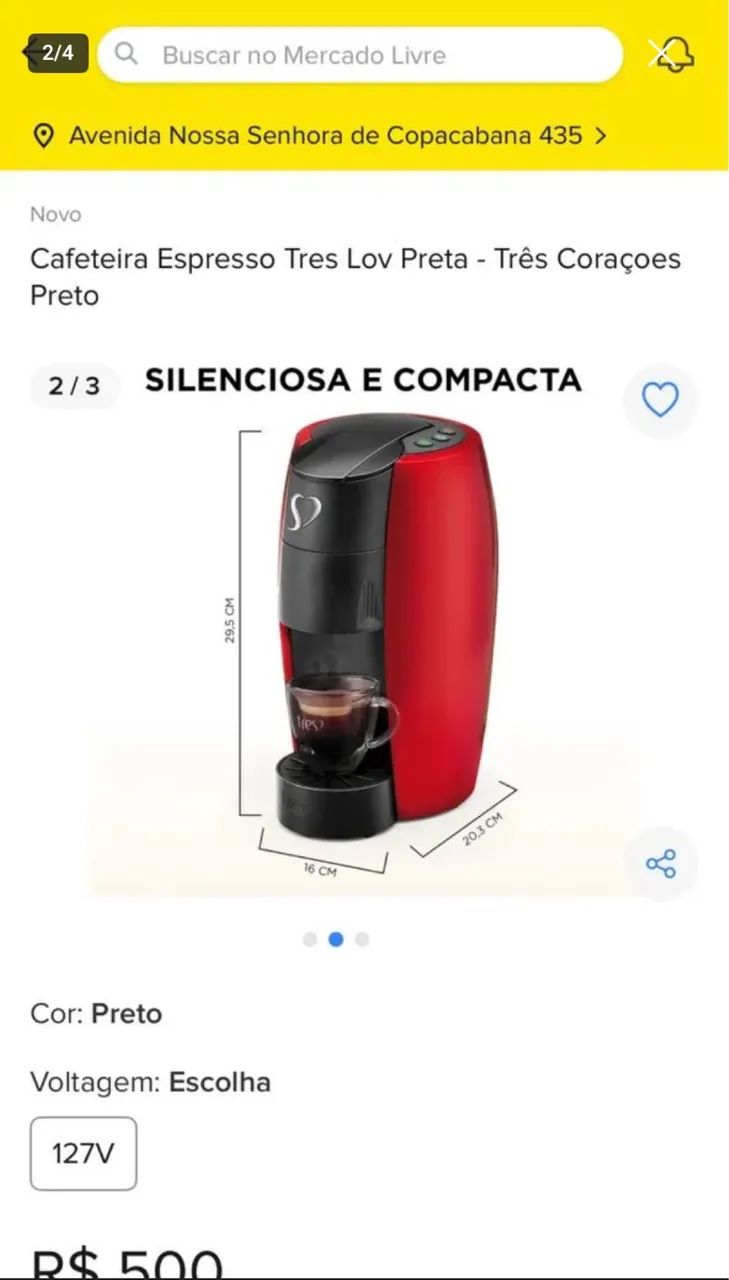The image size is (729, 1280).
Task: Click the "Novo" condition label
Action: [x=57, y=214]
